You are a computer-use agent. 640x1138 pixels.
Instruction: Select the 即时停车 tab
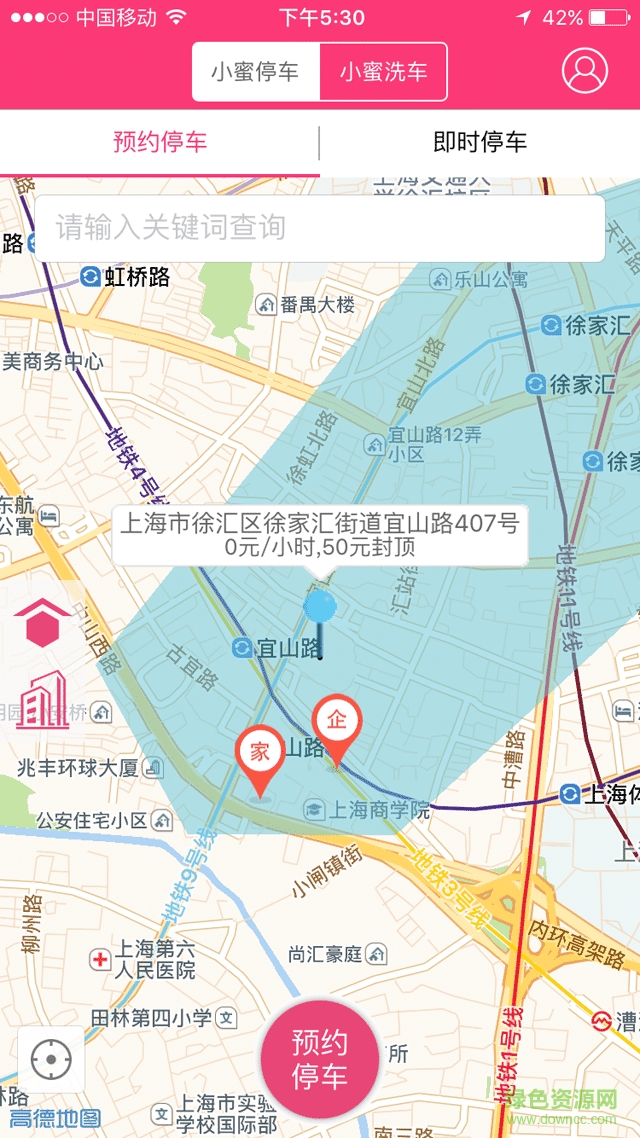click(x=480, y=142)
